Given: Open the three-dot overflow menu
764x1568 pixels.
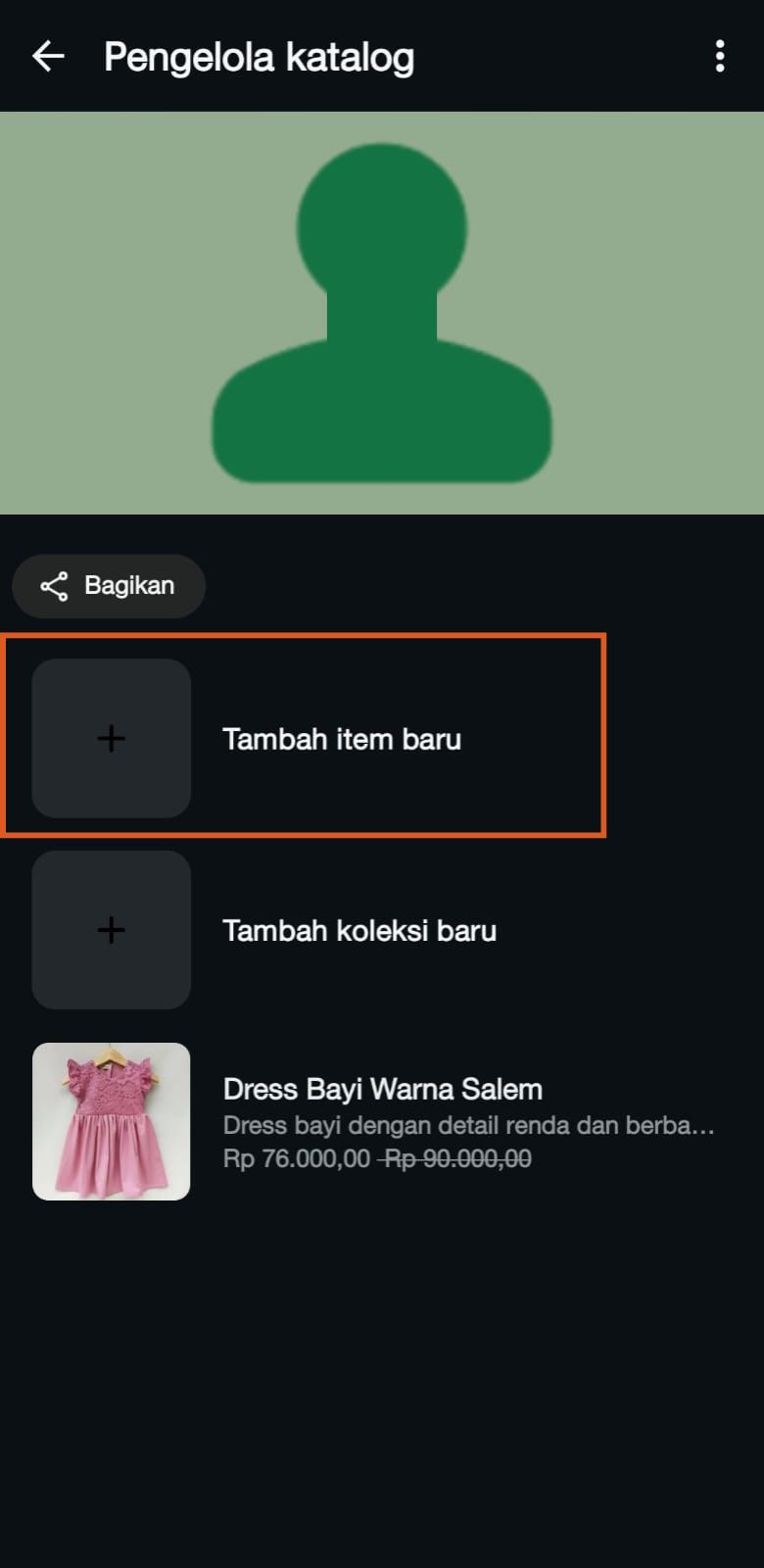Looking at the screenshot, I should click(x=720, y=57).
